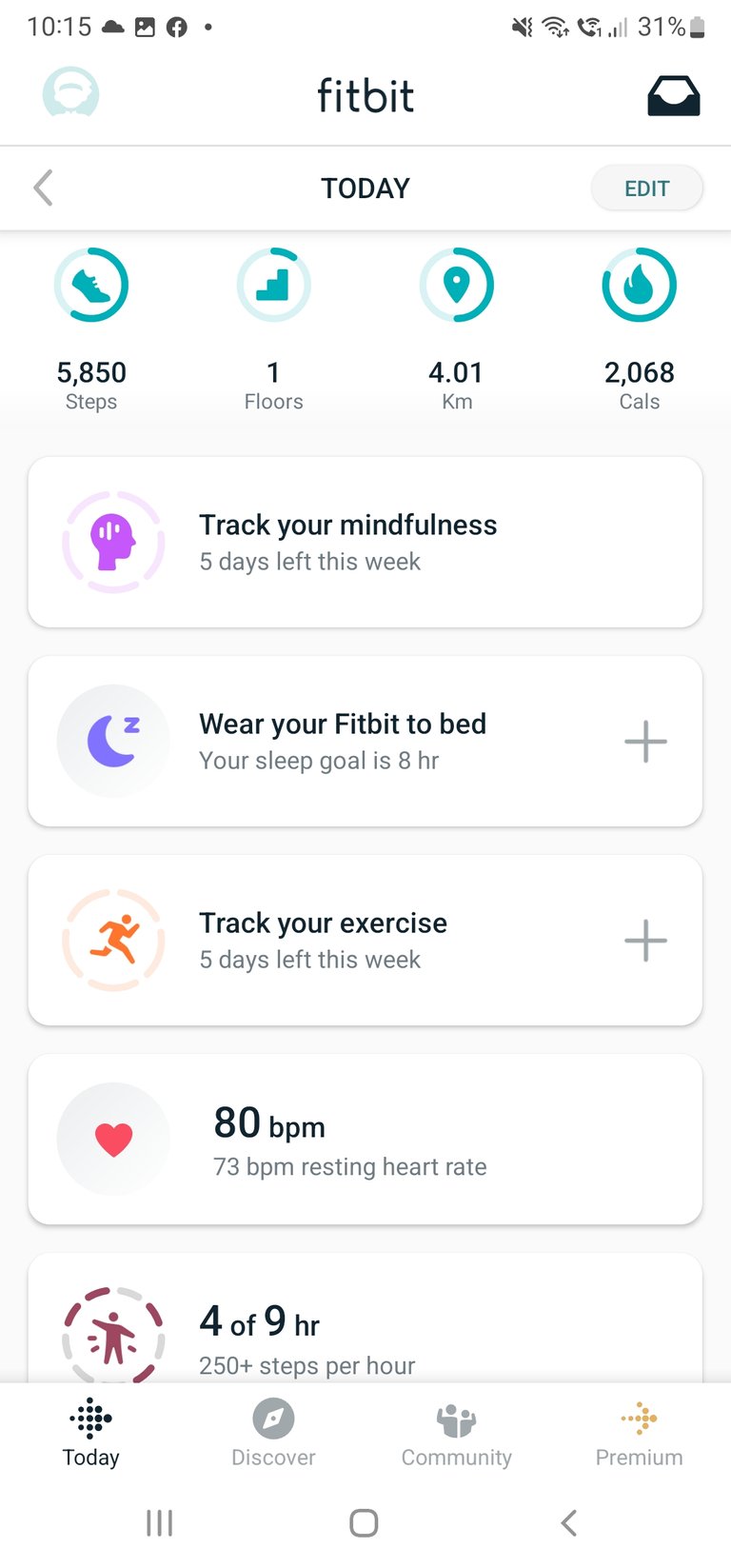Open the Track your exercise card
This screenshot has height=1568, width=731.
[x=365, y=940]
